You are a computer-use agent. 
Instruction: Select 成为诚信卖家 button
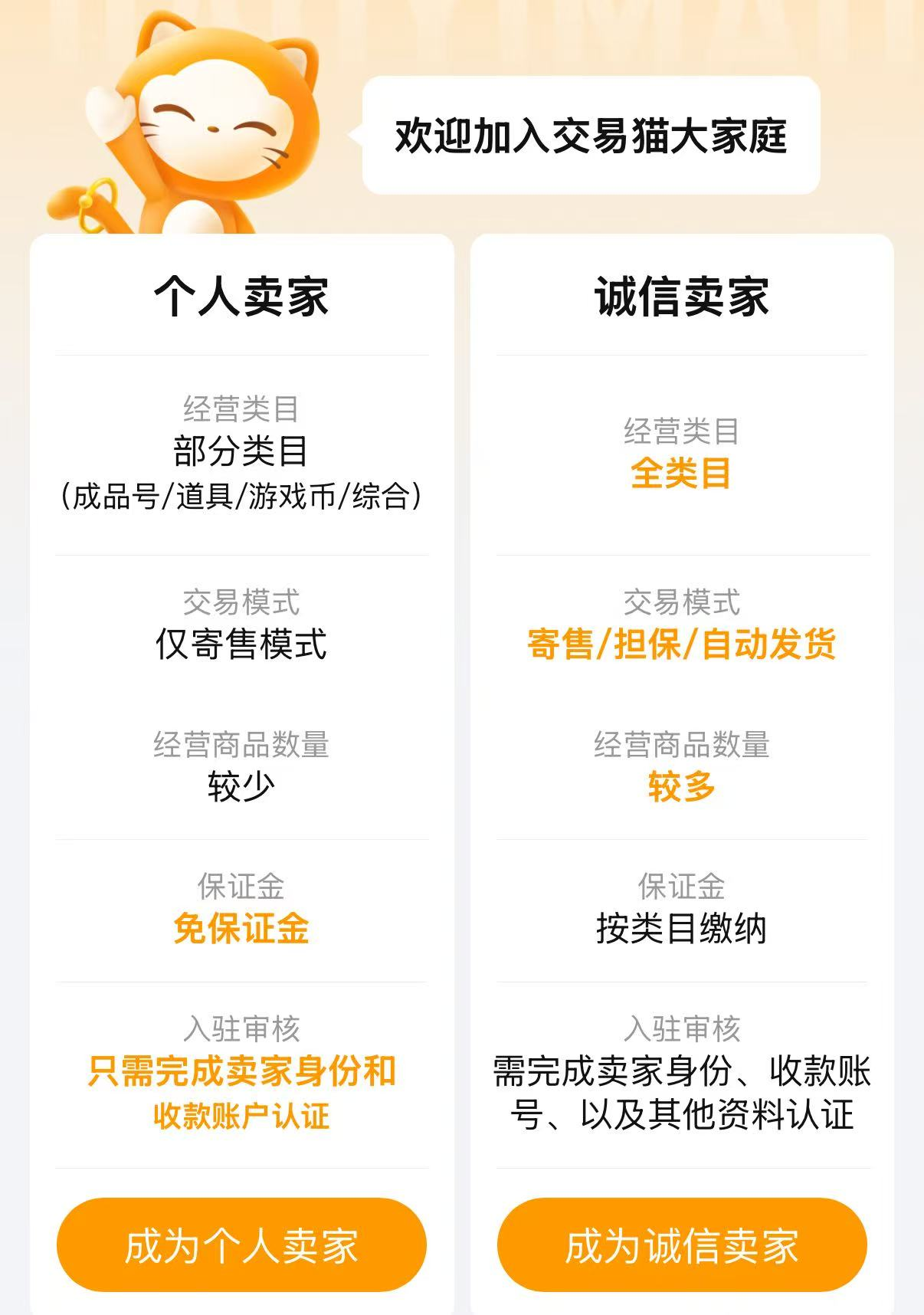pyautogui.click(x=682, y=1245)
